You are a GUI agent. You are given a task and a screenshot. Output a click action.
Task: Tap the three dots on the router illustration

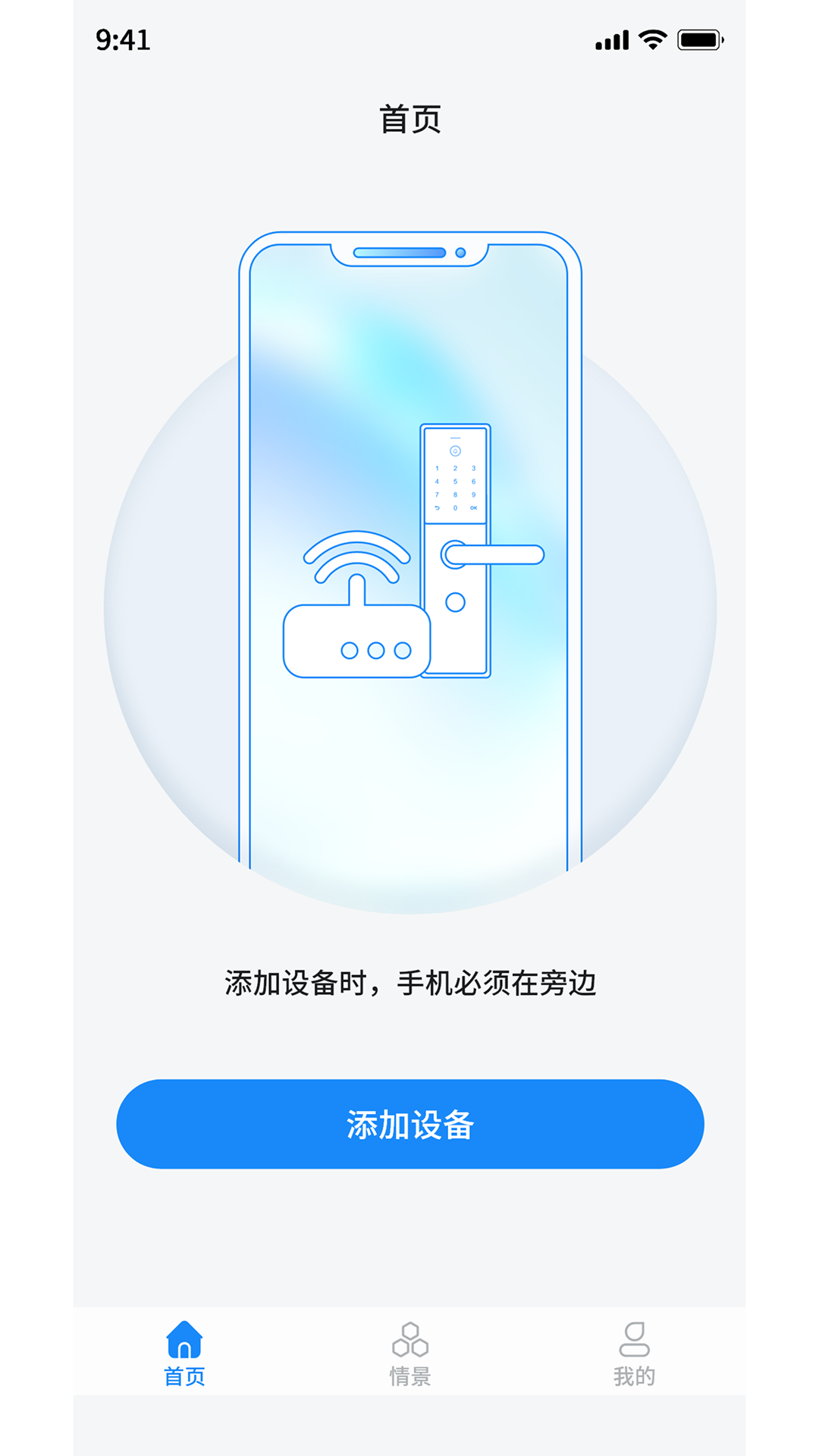pos(377,650)
